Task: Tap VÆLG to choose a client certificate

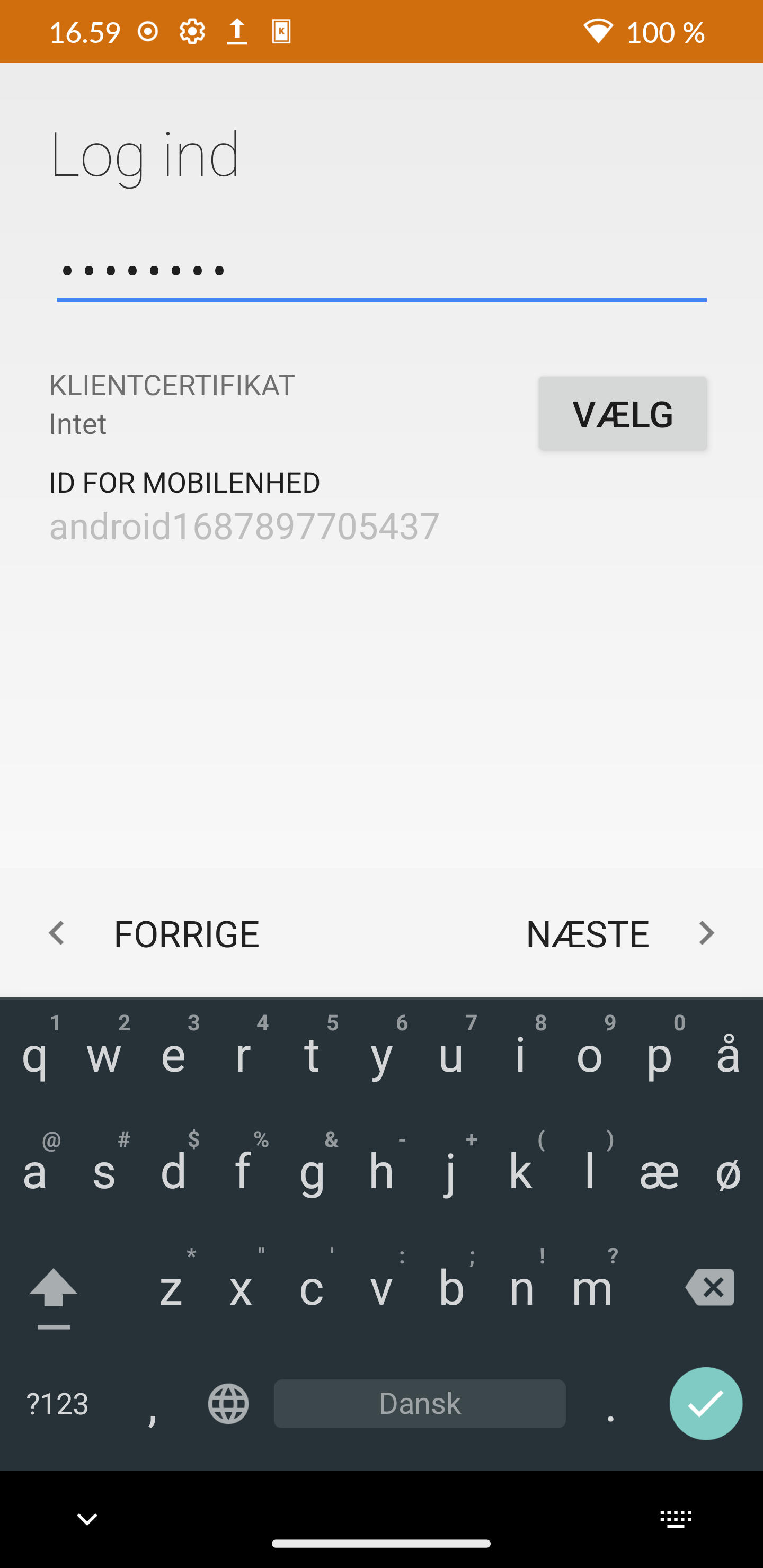Action: [623, 413]
